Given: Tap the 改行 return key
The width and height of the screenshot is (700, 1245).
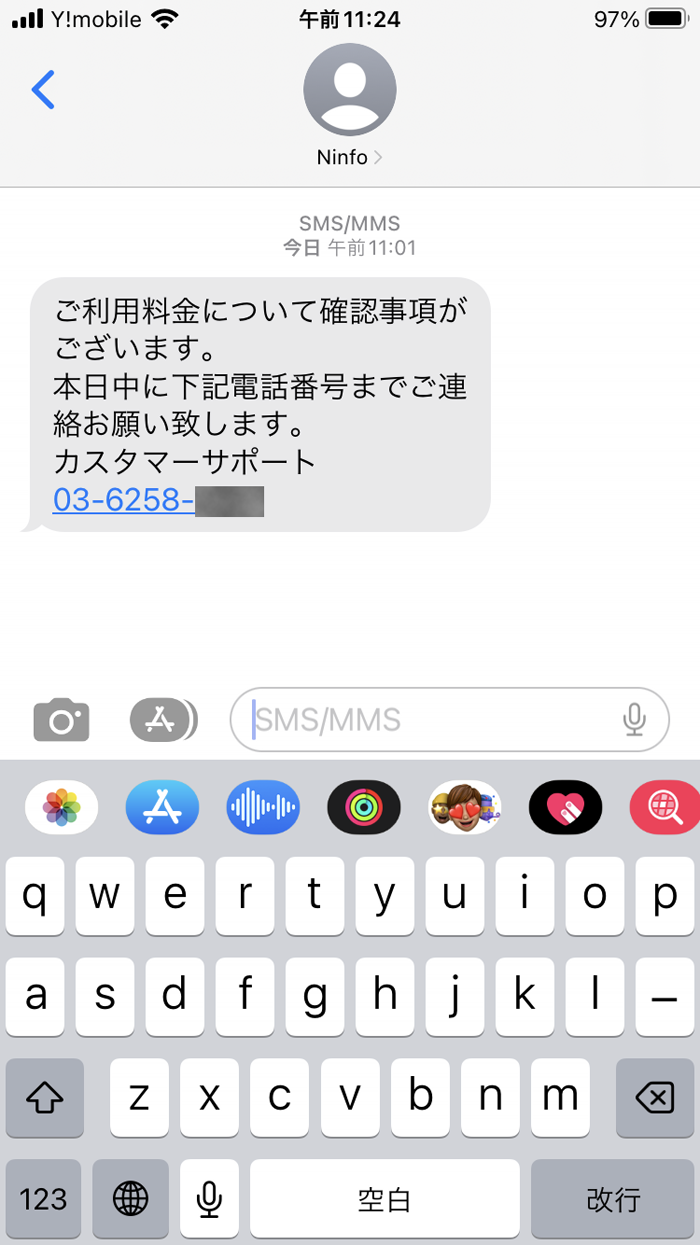Looking at the screenshot, I should (x=612, y=1198).
